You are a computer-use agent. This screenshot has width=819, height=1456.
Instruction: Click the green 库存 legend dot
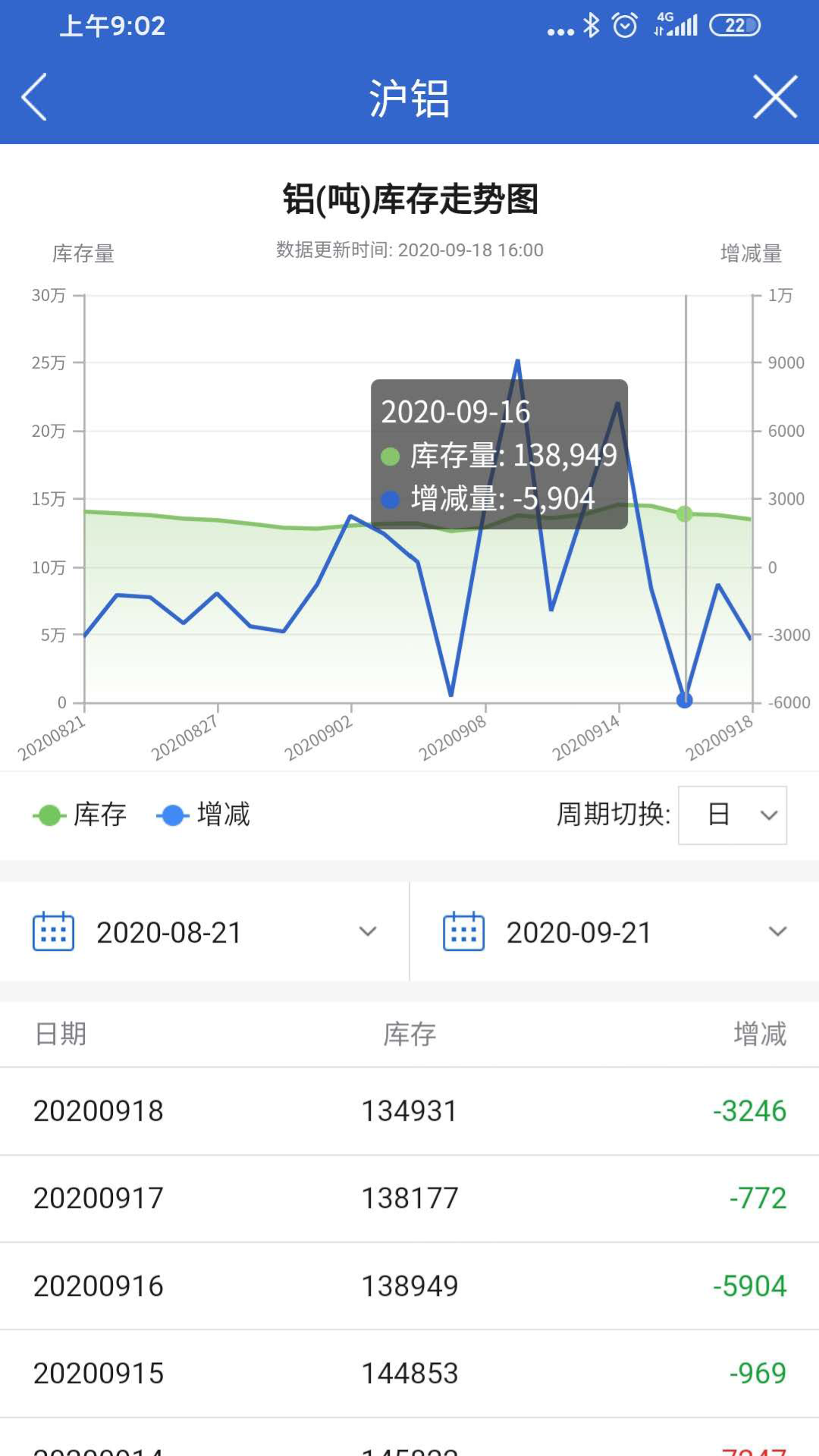[x=49, y=816]
